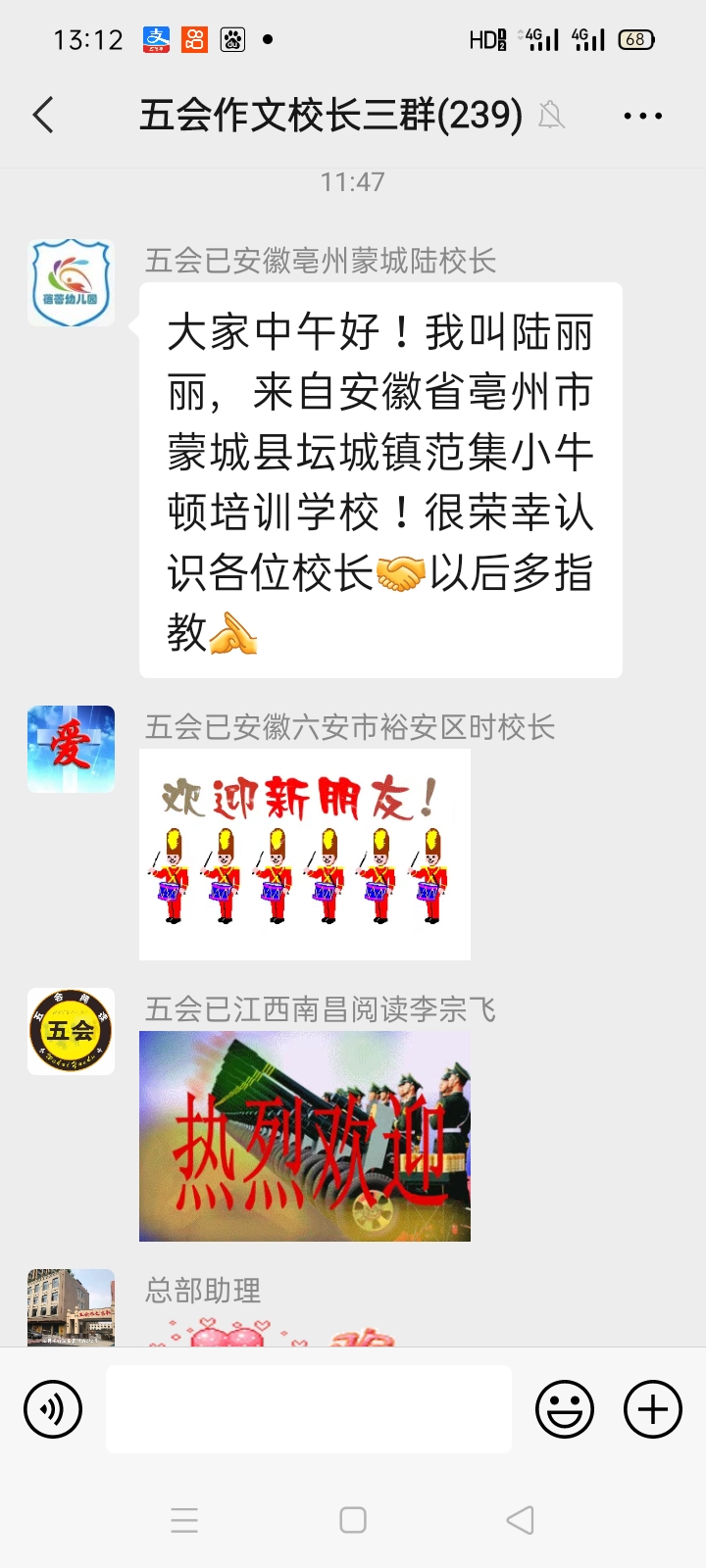The image size is (706, 1568).
Task: View the 欢迎新朋友 drummer sticker image
Action: [305, 855]
